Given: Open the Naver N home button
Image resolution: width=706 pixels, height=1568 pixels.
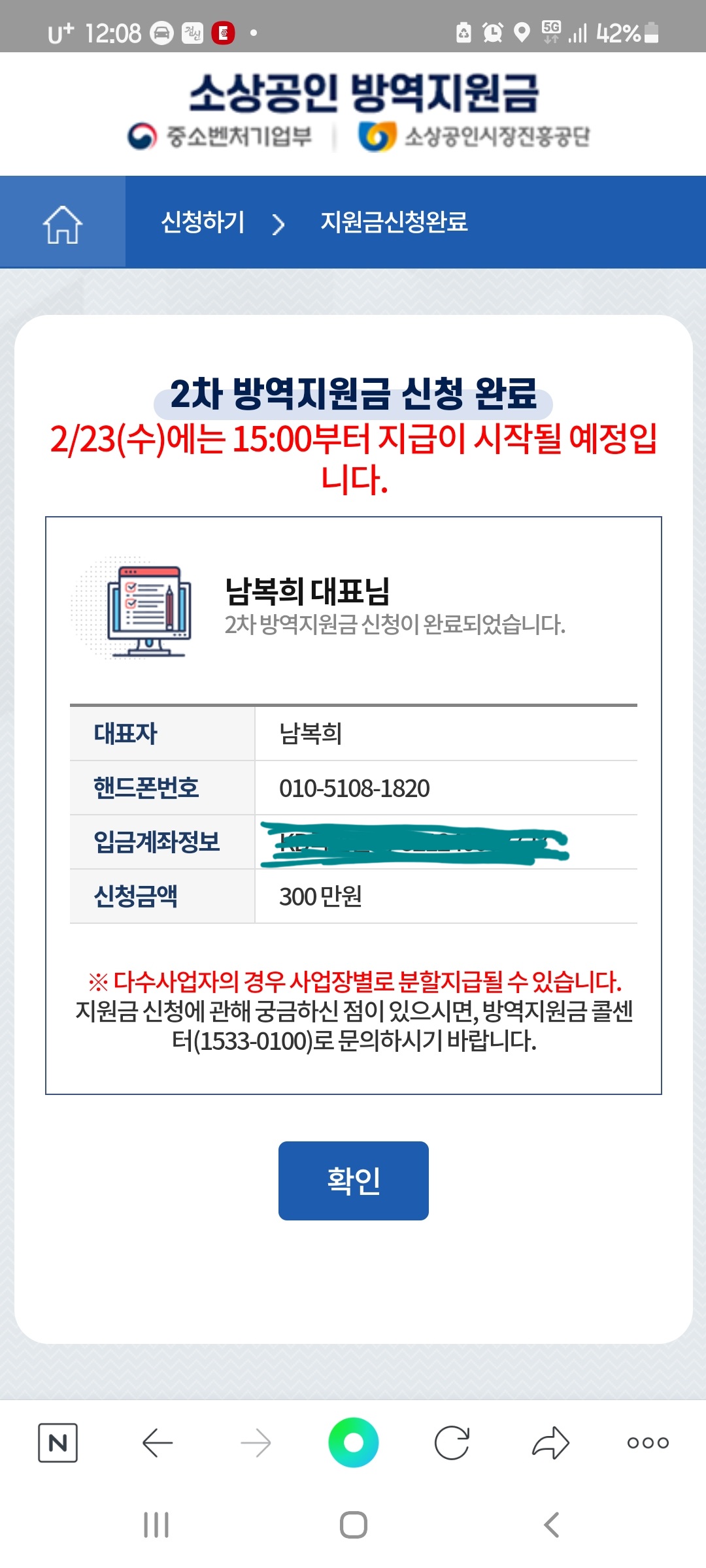Looking at the screenshot, I should [x=58, y=1443].
